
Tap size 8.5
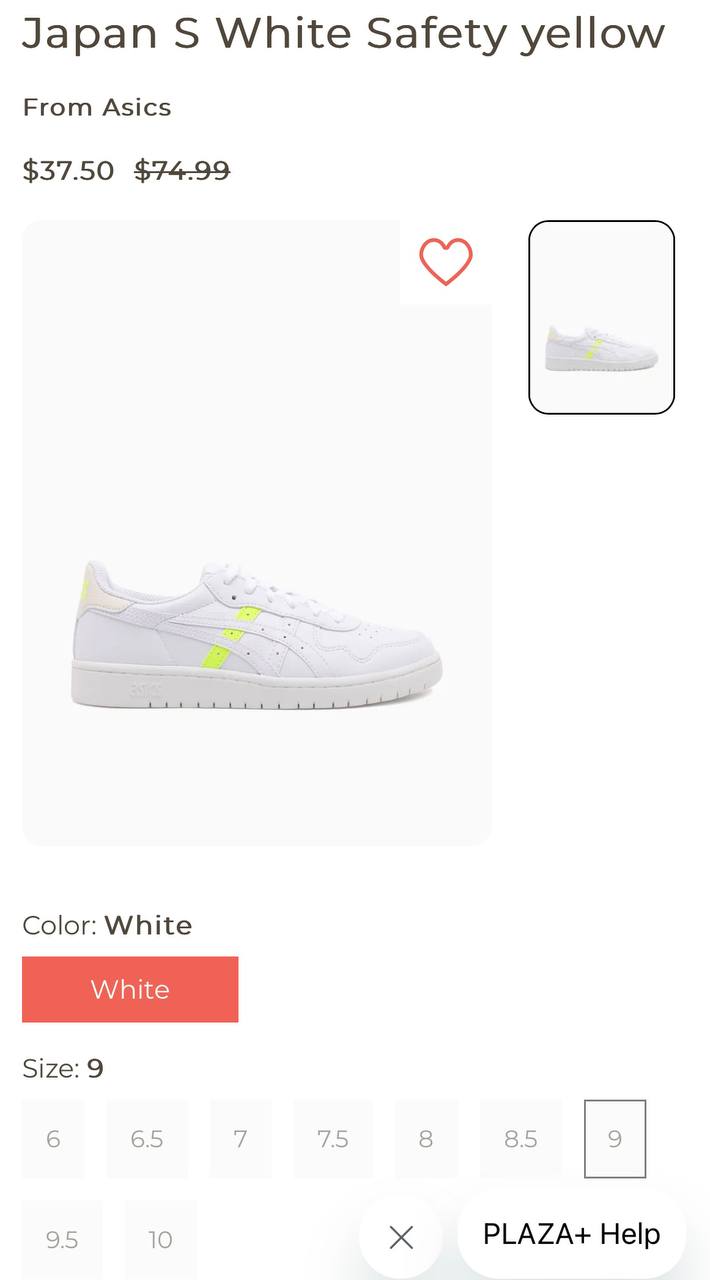click(x=521, y=1139)
